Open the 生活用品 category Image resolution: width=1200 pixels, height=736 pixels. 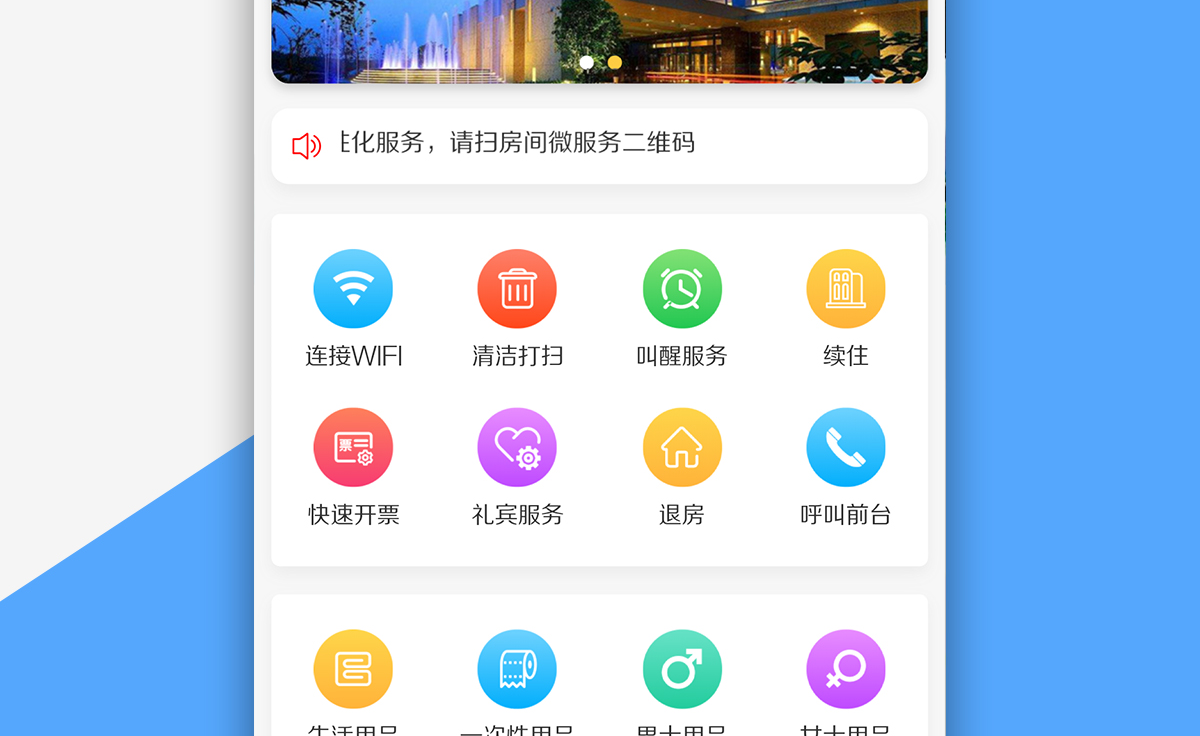tap(353, 670)
